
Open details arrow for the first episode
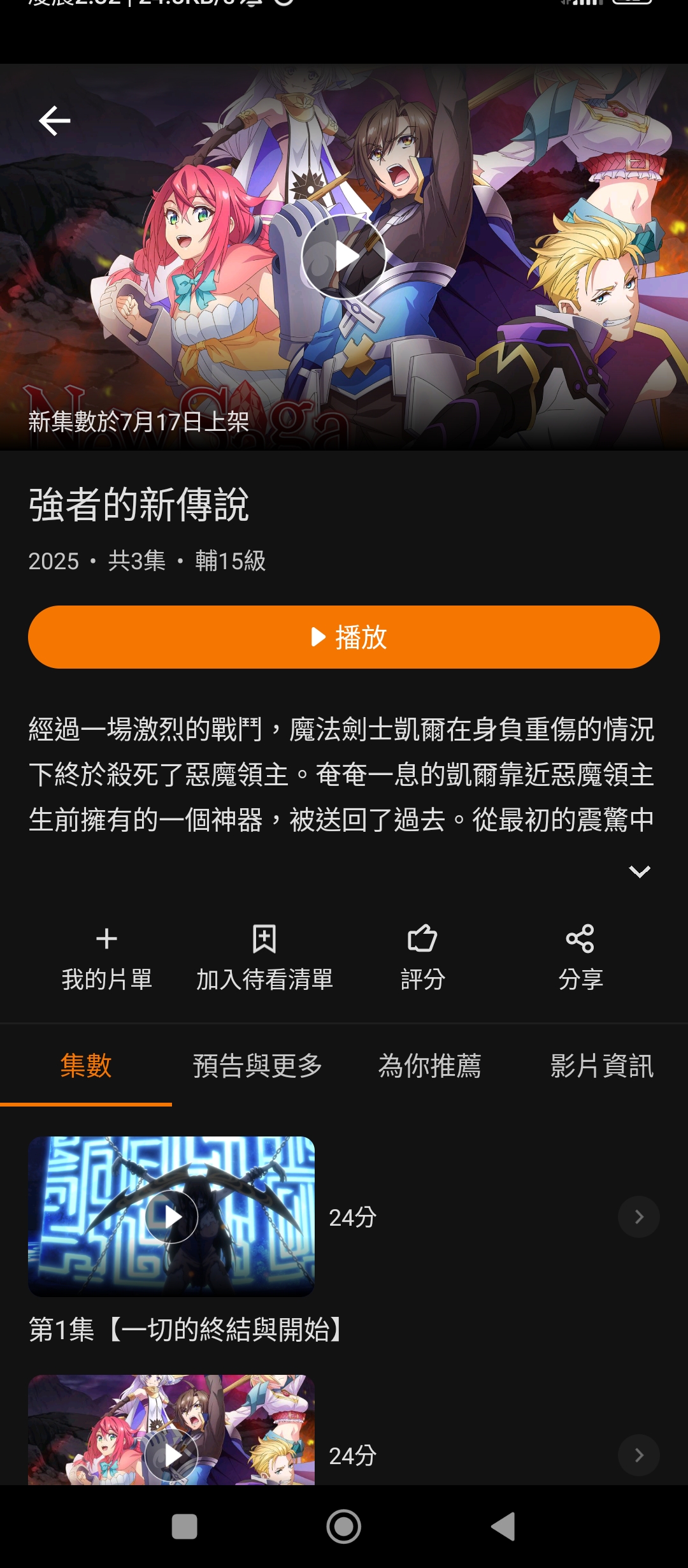point(639,1217)
